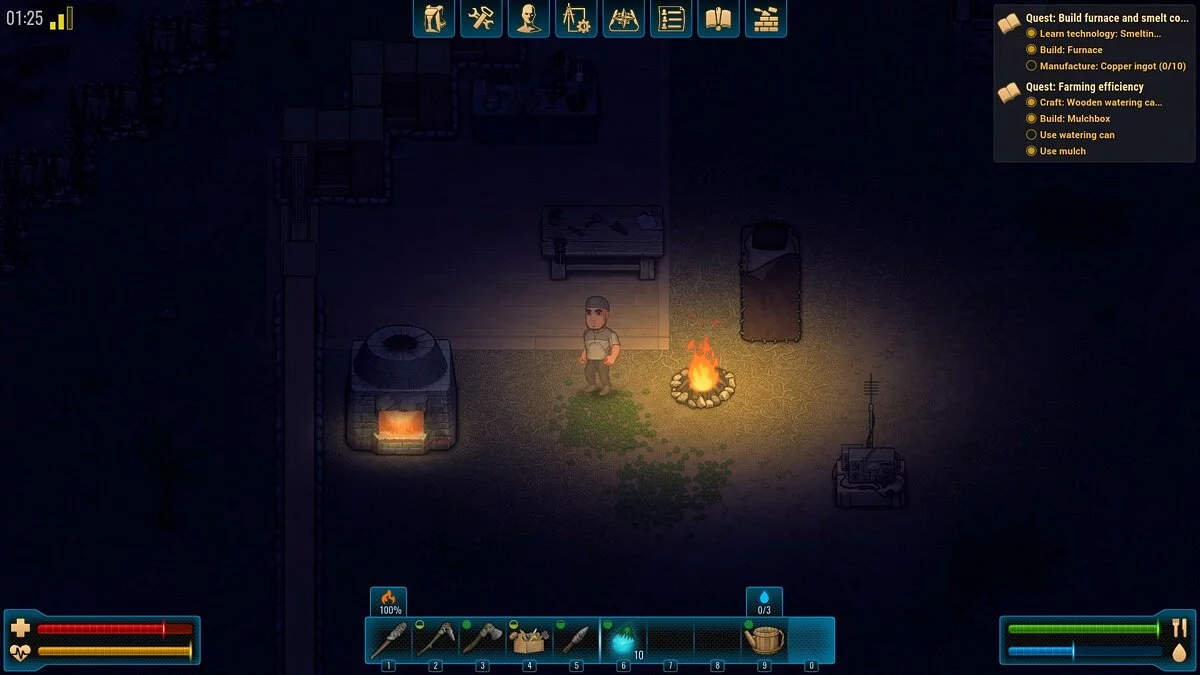Select the stone knife in slot 5

577,640
